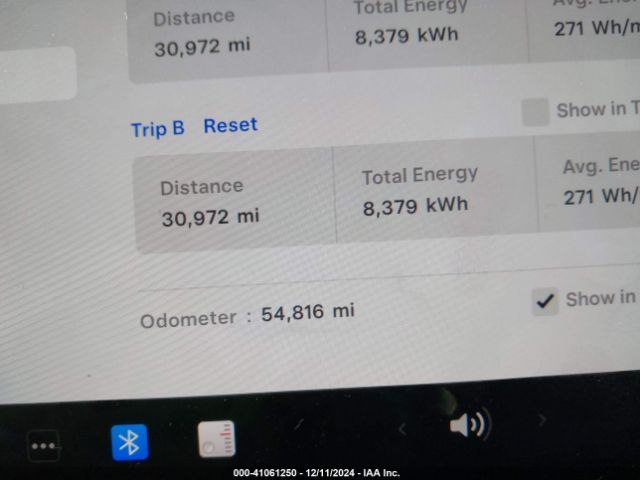Open the Bluetooth app

(129, 441)
